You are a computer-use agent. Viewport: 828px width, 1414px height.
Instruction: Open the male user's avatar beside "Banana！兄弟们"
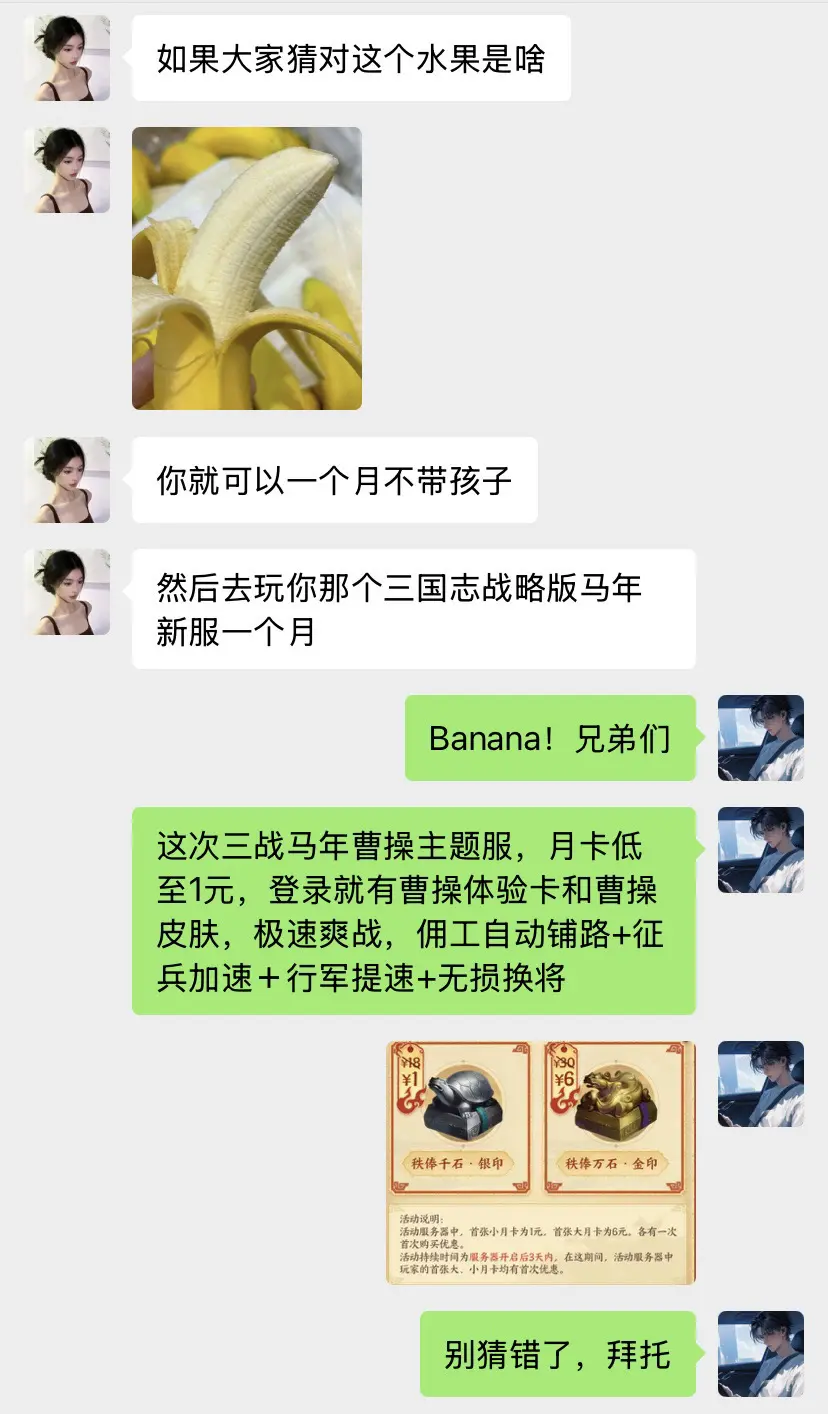(761, 739)
